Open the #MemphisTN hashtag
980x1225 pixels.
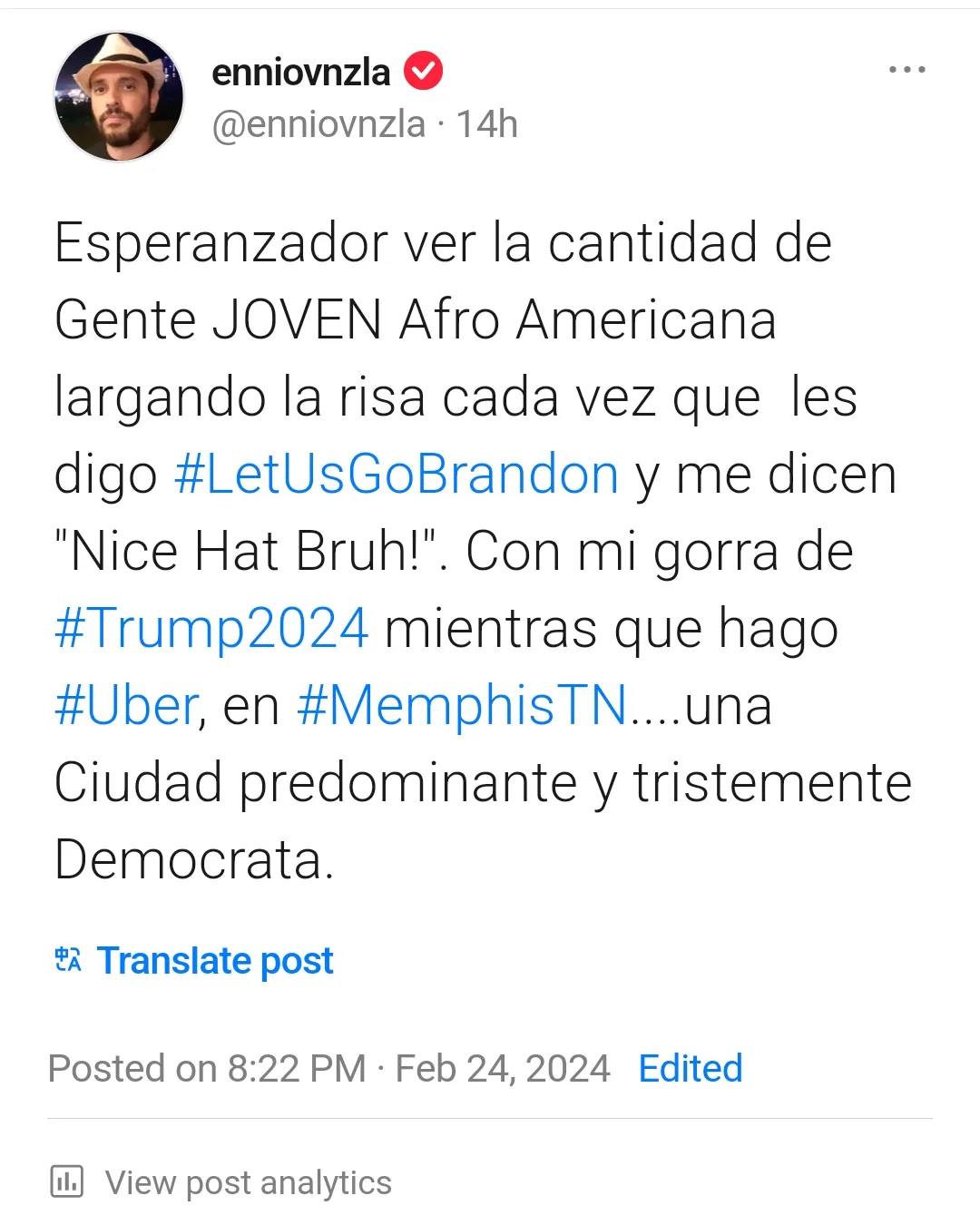pyautogui.click(x=462, y=706)
